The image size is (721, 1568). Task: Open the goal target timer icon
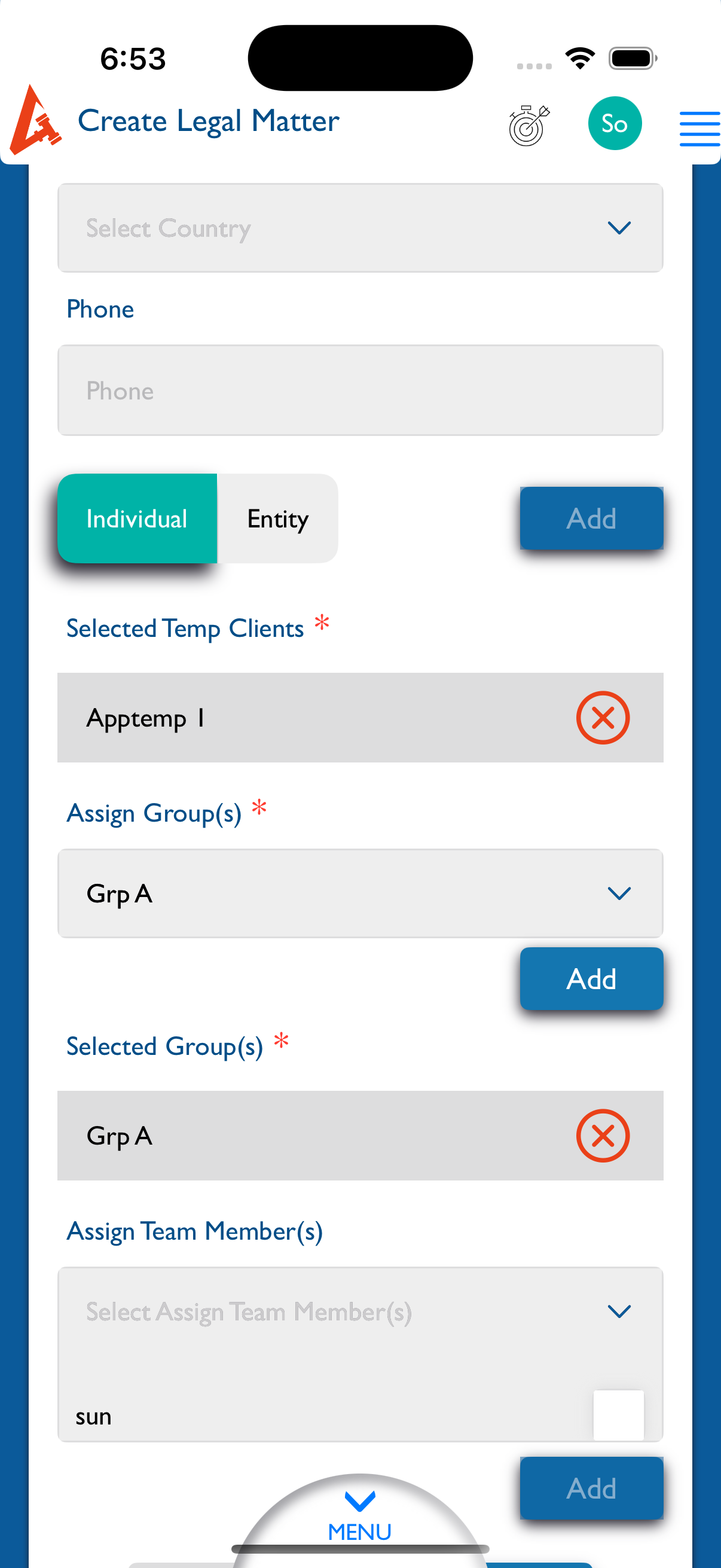point(528,125)
